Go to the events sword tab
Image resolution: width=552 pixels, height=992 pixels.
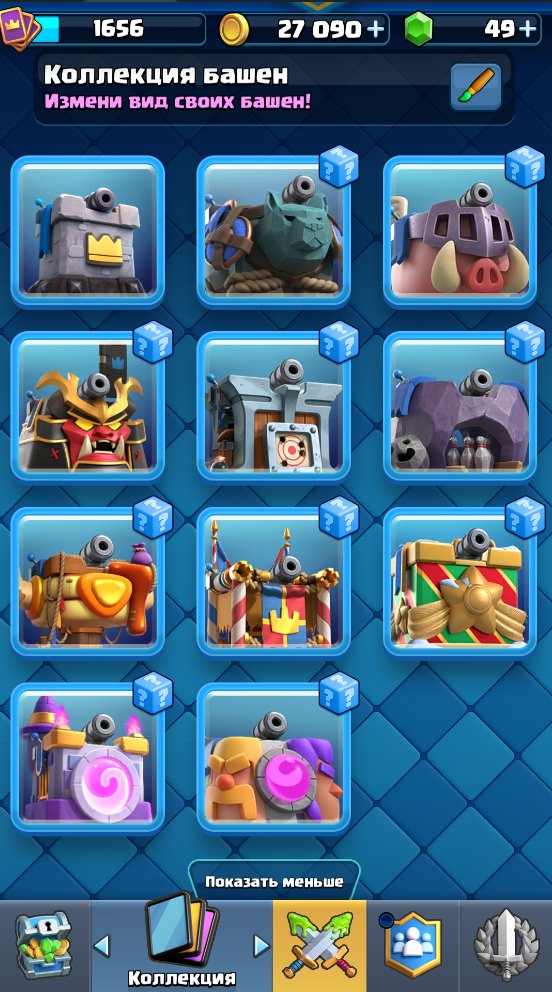click(506, 946)
